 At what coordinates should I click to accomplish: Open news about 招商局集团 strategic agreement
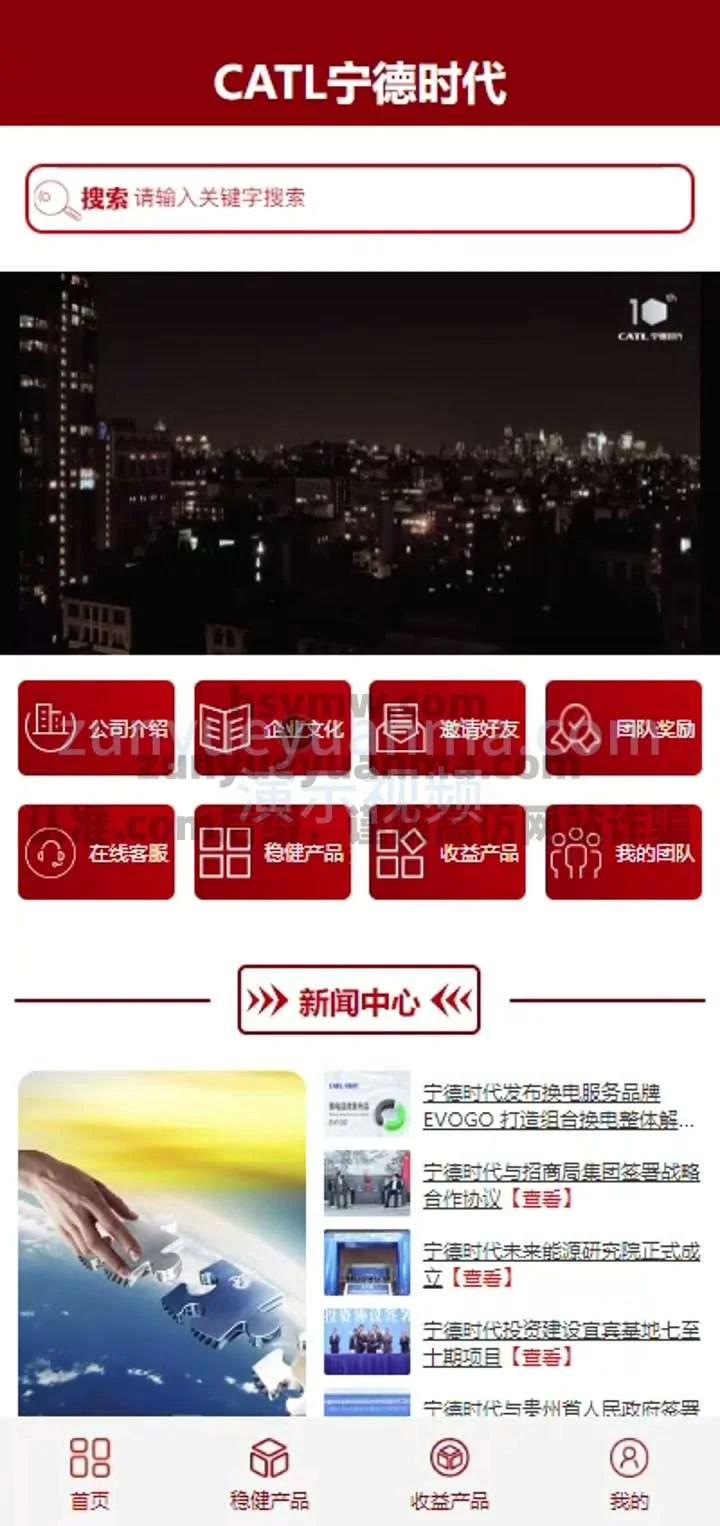tap(560, 1185)
